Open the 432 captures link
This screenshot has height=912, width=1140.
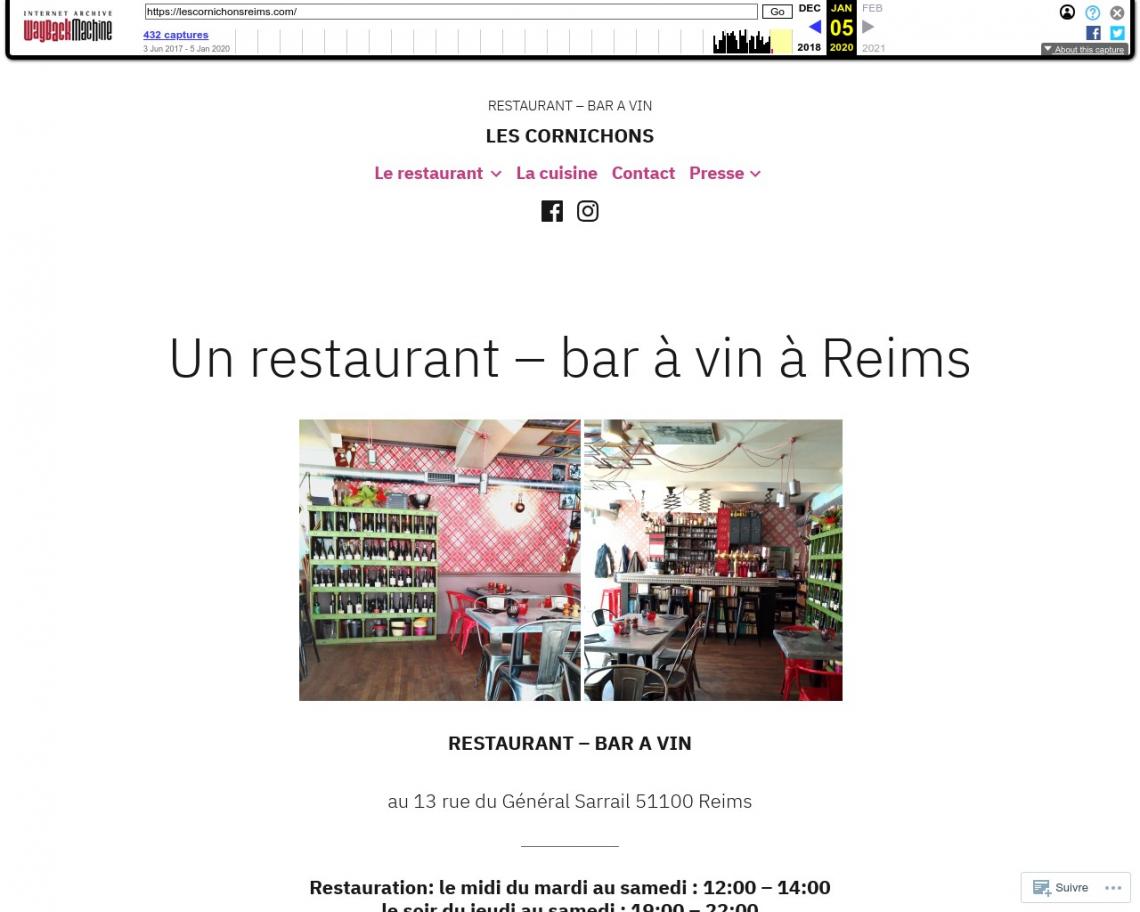pos(176,35)
